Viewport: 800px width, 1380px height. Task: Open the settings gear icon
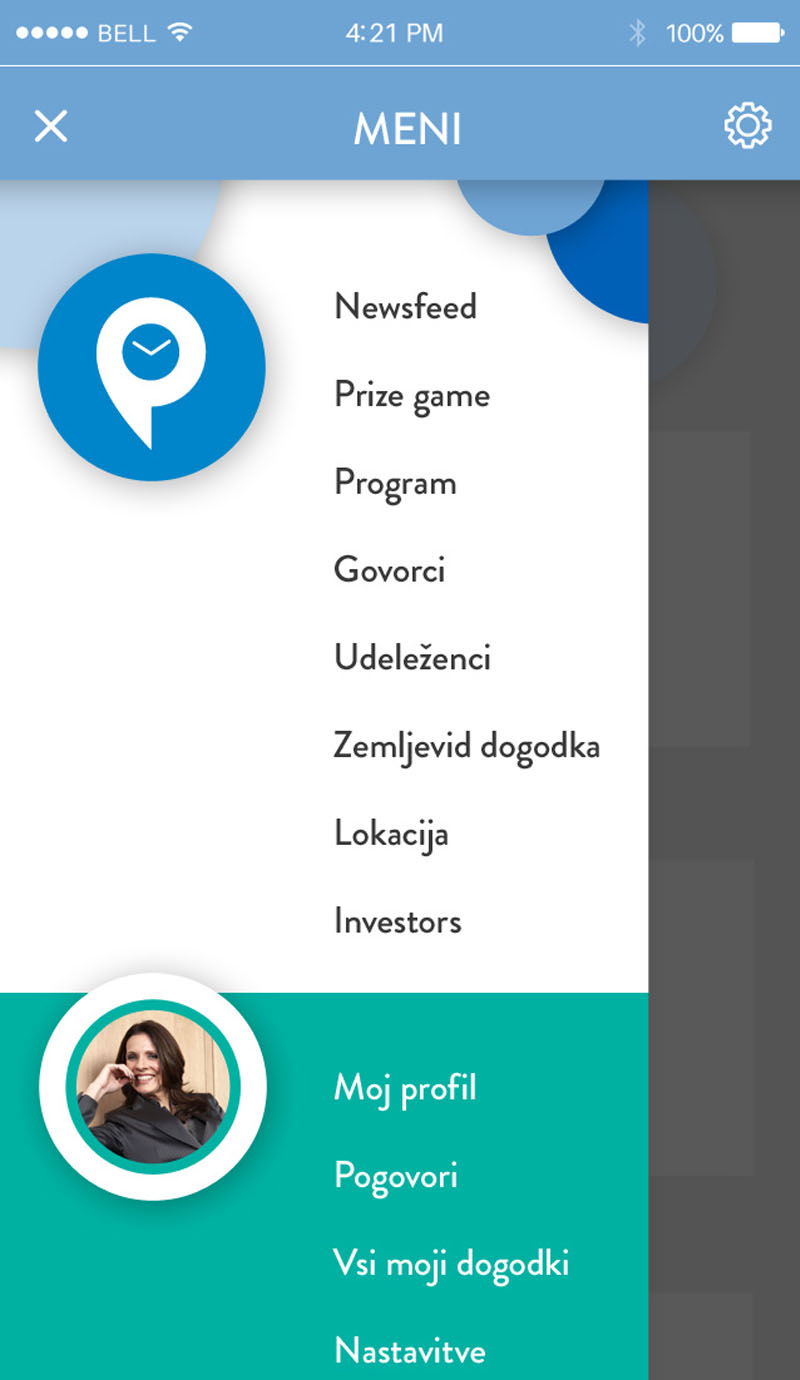(748, 127)
